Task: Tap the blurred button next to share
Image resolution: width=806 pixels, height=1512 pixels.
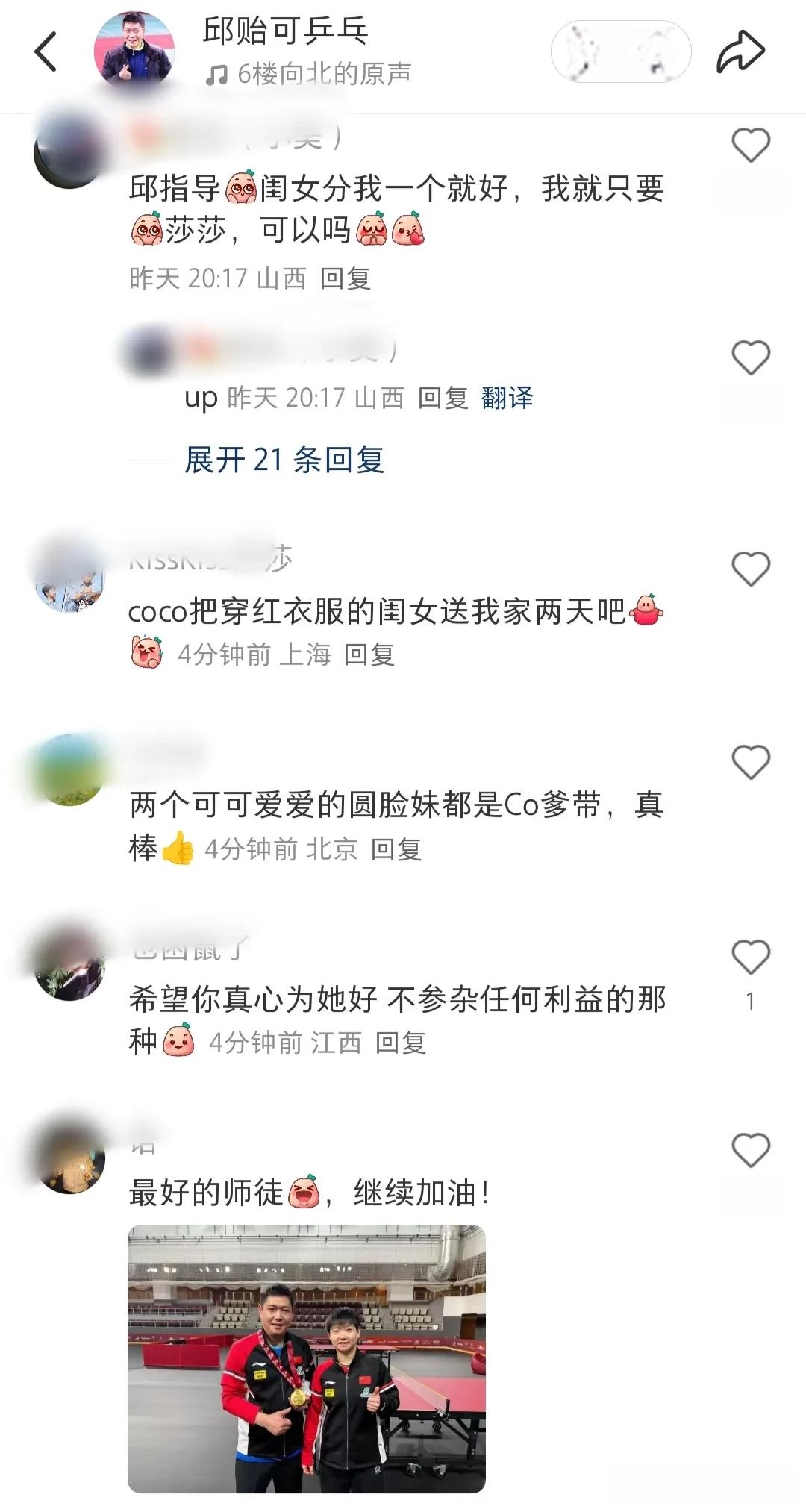Action: (x=621, y=51)
